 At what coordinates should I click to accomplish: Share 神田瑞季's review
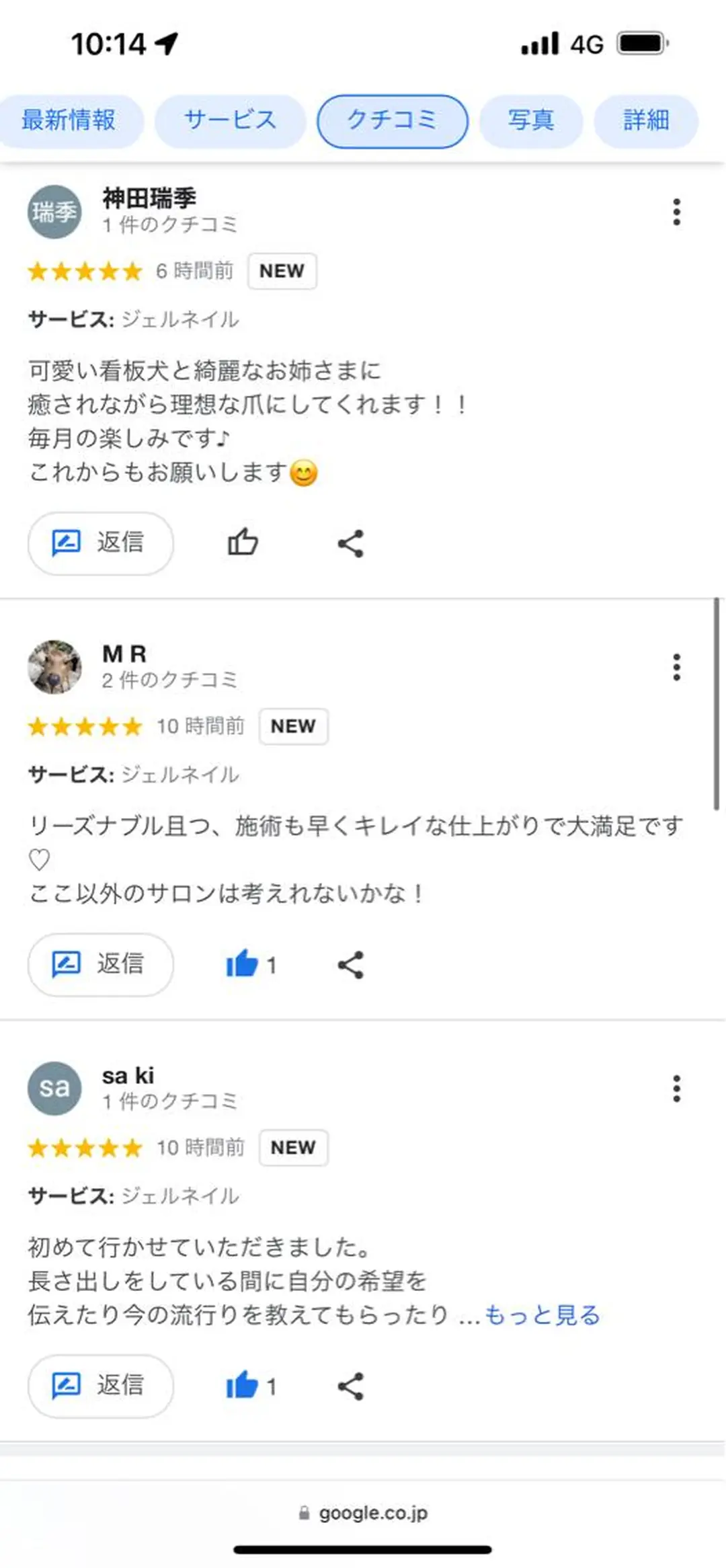pyautogui.click(x=350, y=543)
